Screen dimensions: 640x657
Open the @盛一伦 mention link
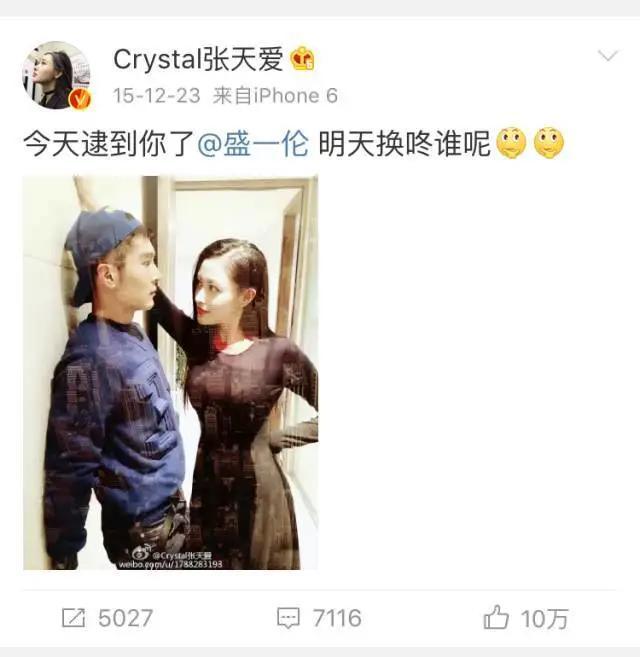click(x=253, y=144)
